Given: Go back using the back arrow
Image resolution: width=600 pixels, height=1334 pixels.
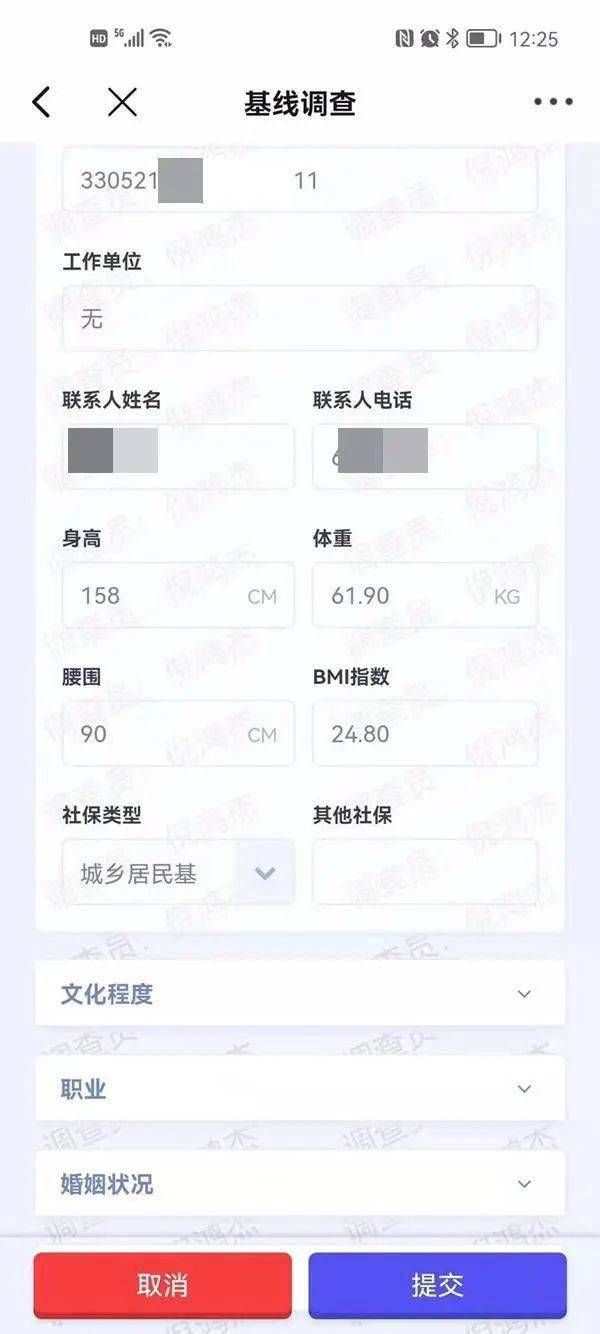Looking at the screenshot, I should point(41,102).
